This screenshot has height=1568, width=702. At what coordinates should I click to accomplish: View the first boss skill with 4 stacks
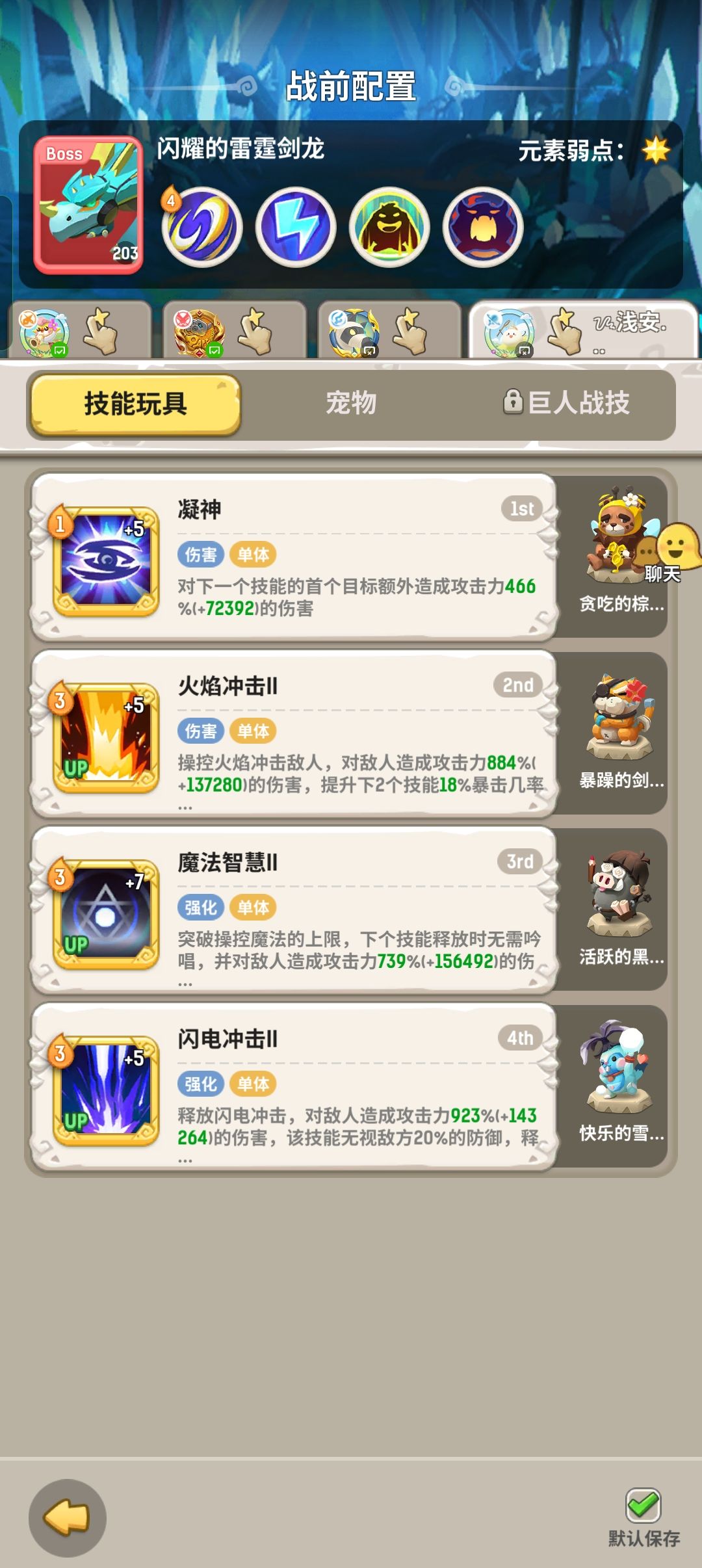(x=201, y=228)
